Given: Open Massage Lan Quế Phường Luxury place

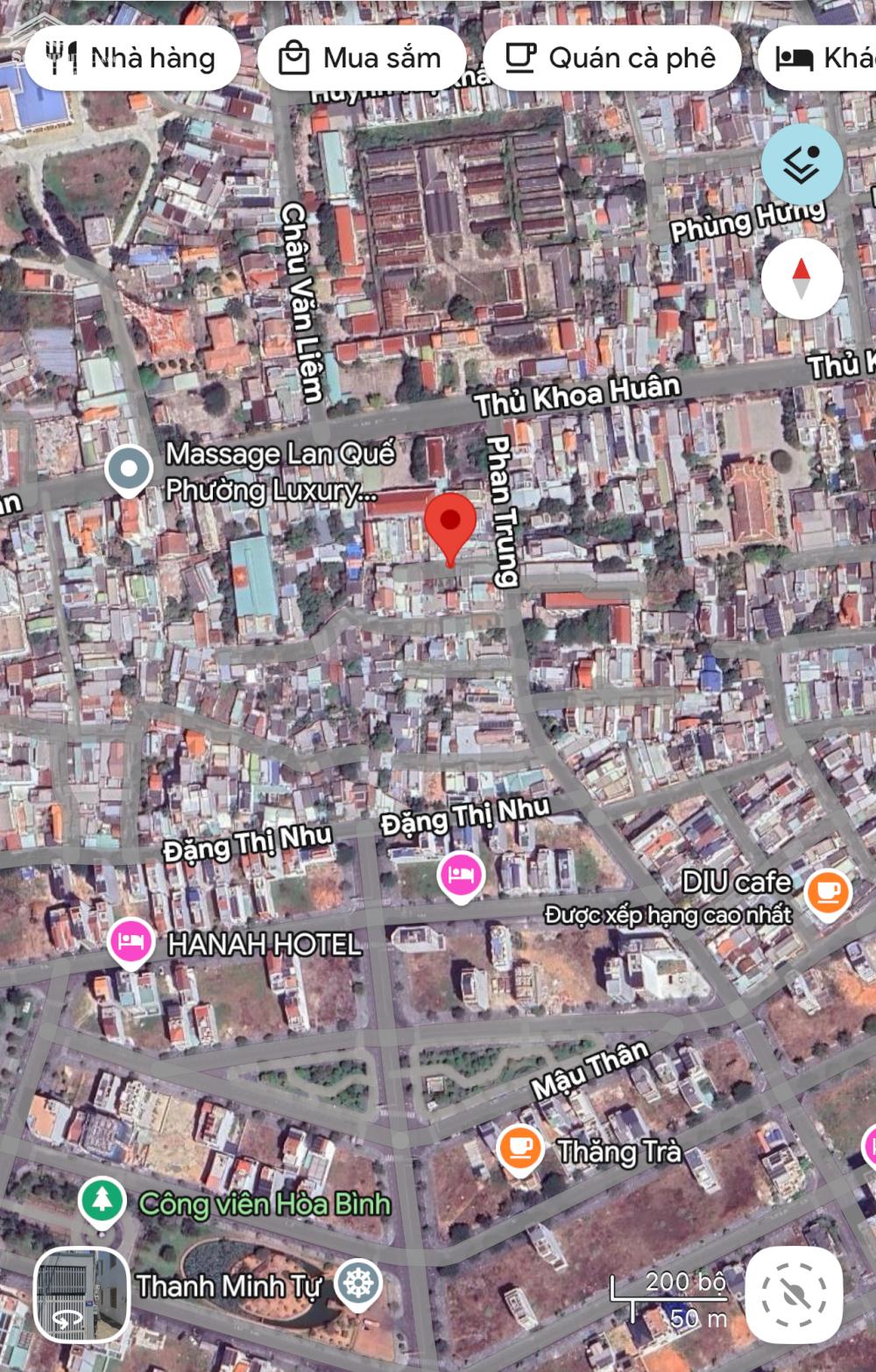Looking at the screenshot, I should 129,469.
